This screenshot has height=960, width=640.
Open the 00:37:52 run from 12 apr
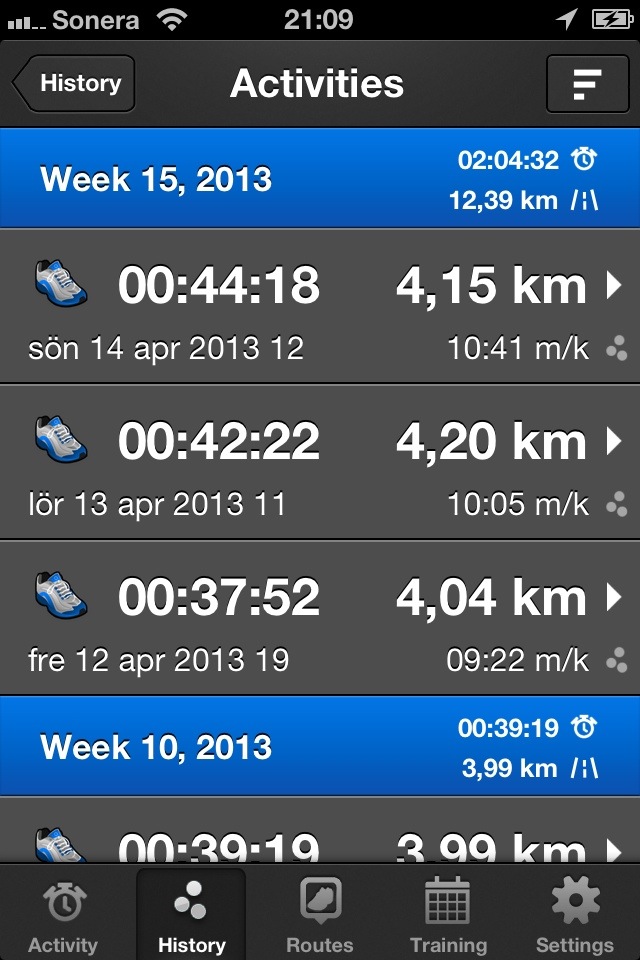pyautogui.click(x=320, y=618)
